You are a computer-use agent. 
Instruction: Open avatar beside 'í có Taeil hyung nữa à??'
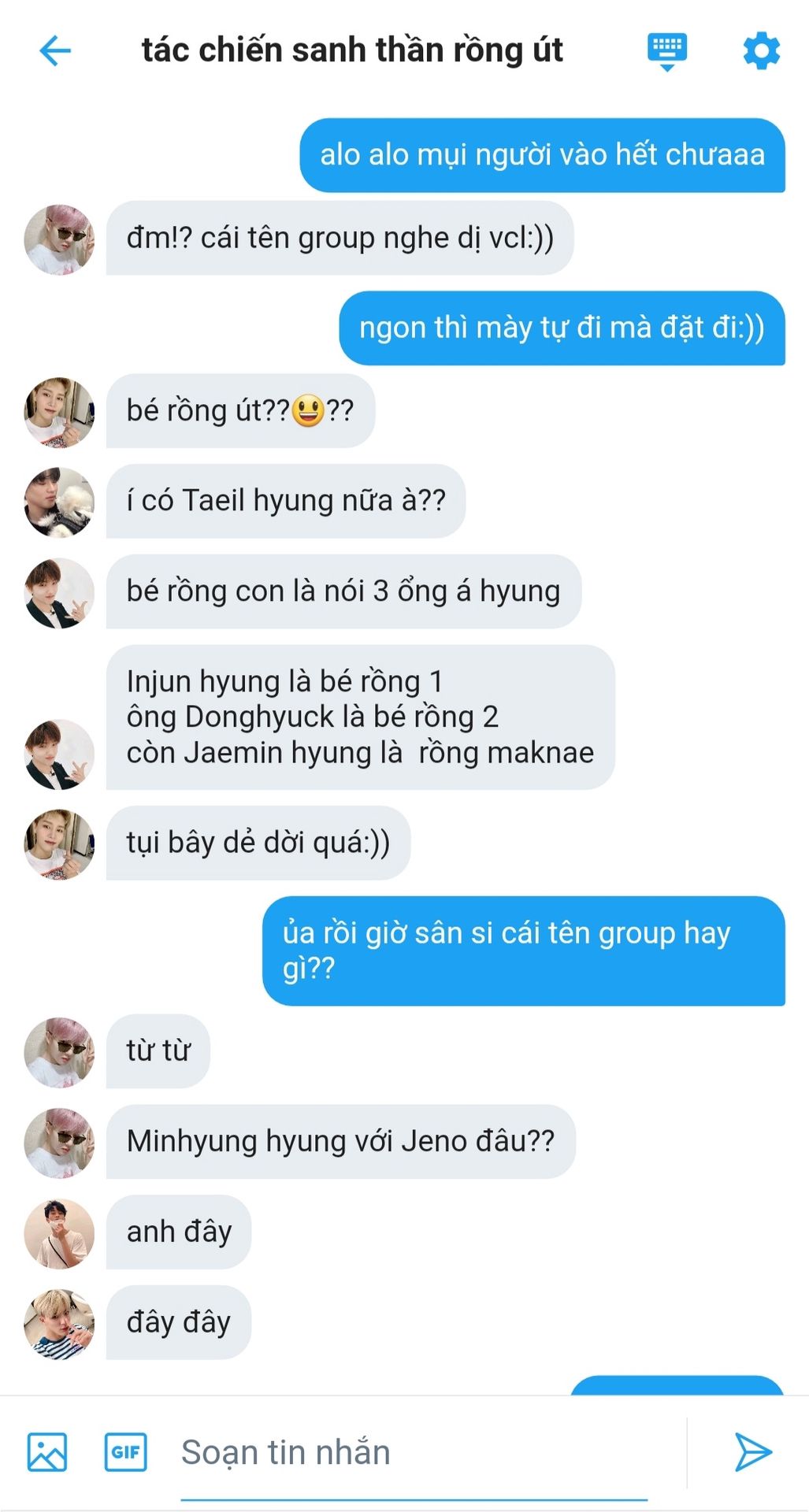(x=59, y=502)
